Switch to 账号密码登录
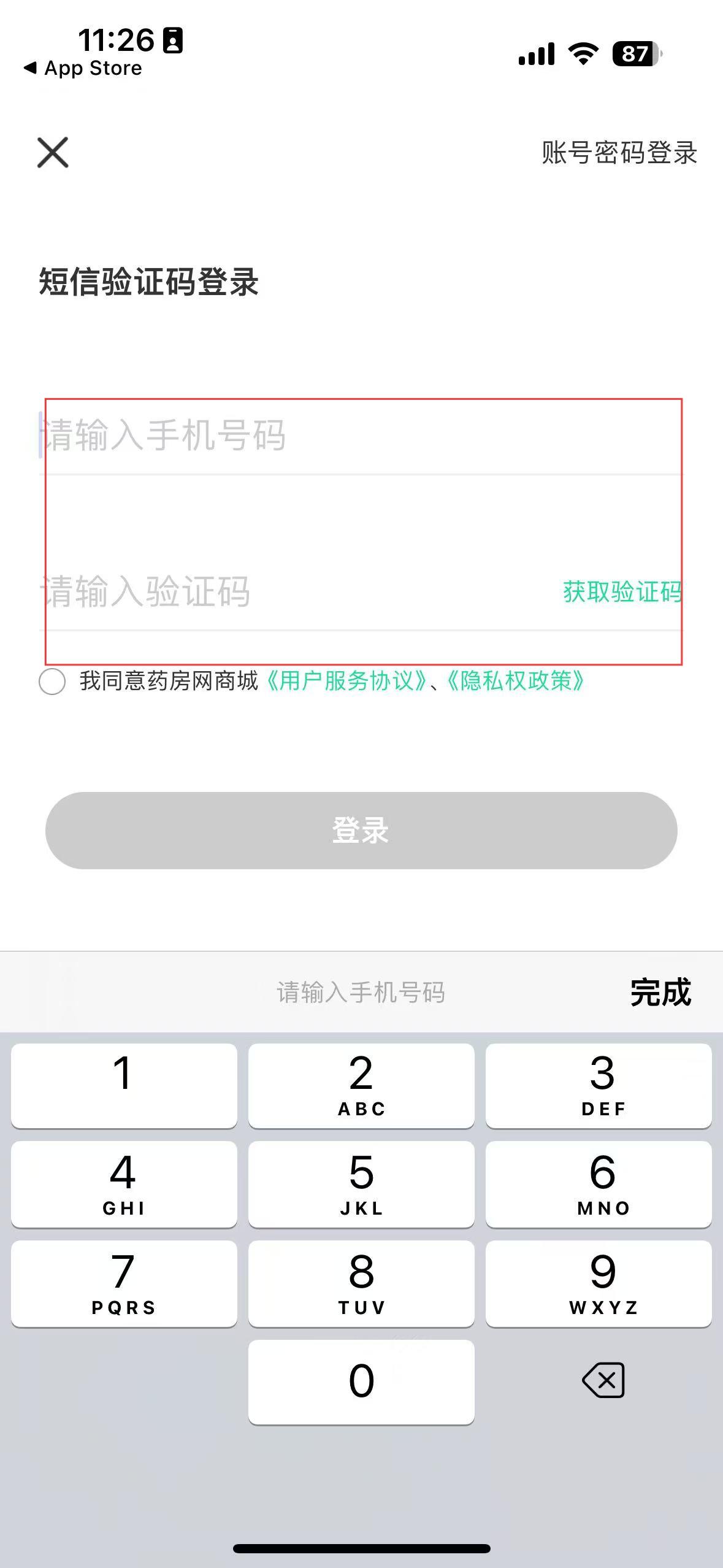This screenshot has width=723, height=1568. [619, 153]
